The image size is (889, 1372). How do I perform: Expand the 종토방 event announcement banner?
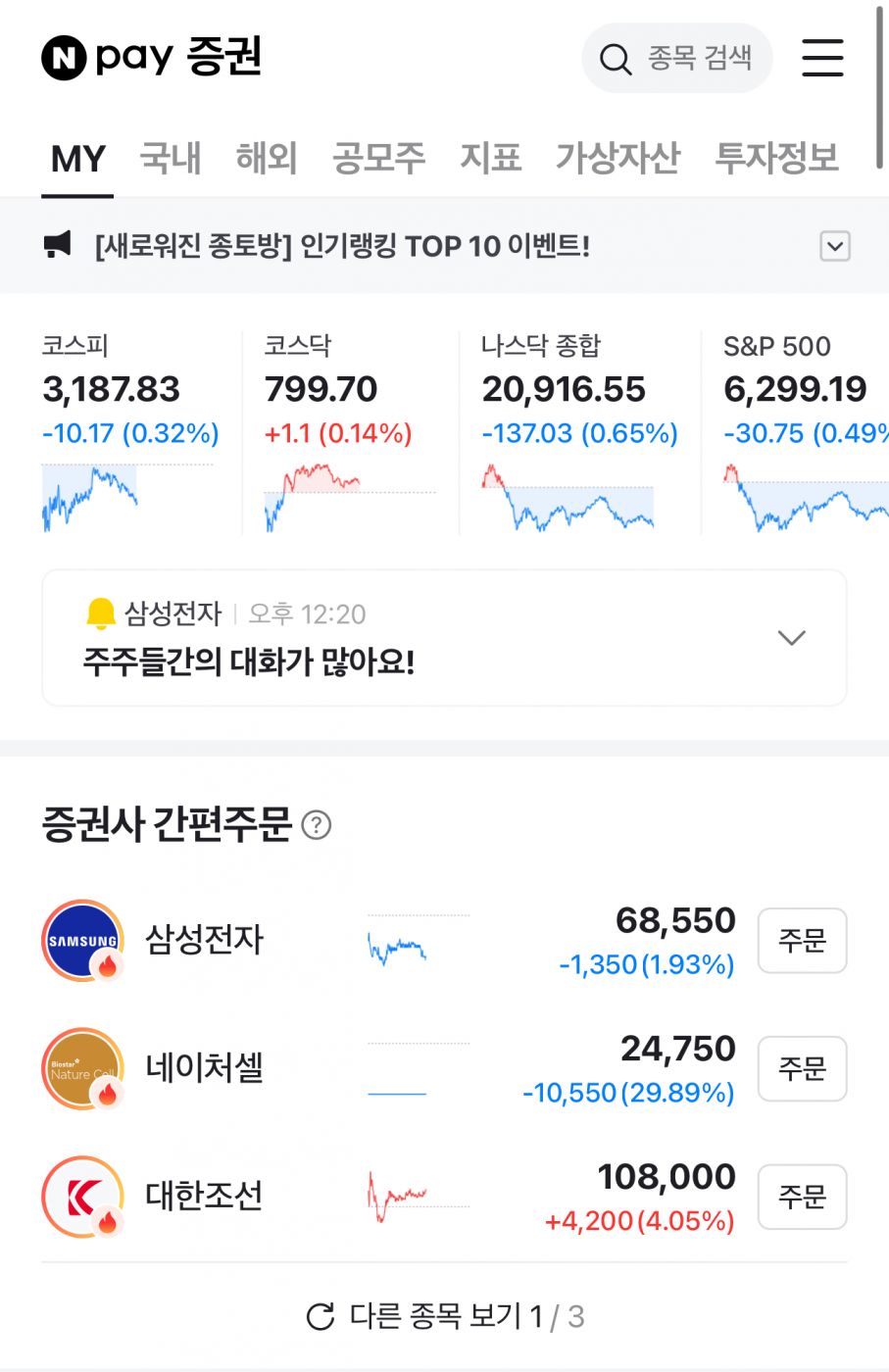[x=834, y=246]
